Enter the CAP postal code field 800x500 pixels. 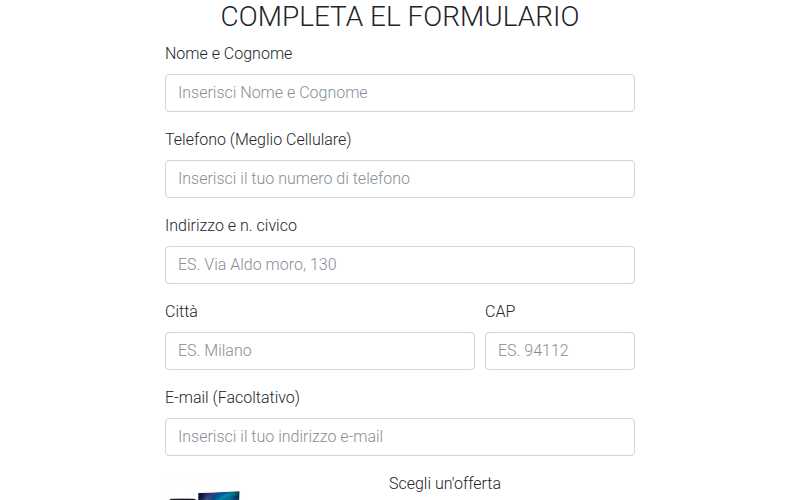point(559,351)
